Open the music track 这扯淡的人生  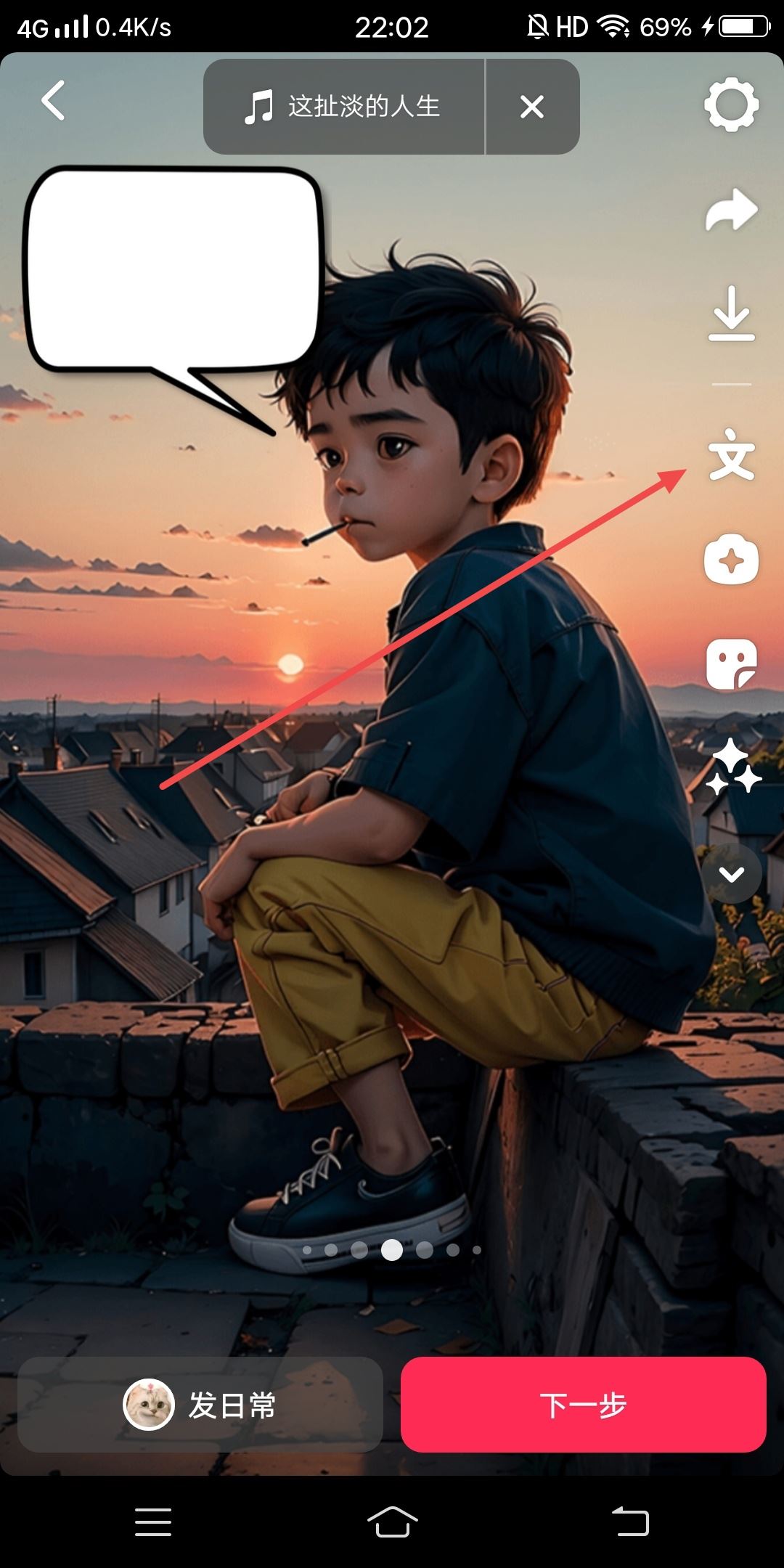coord(343,107)
